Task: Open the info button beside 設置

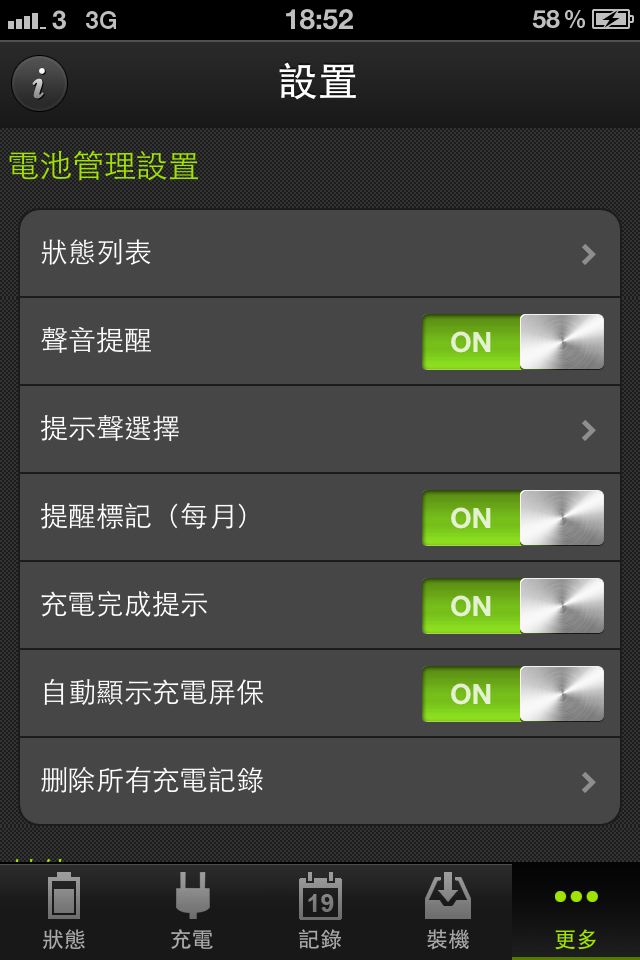Action: (x=39, y=84)
